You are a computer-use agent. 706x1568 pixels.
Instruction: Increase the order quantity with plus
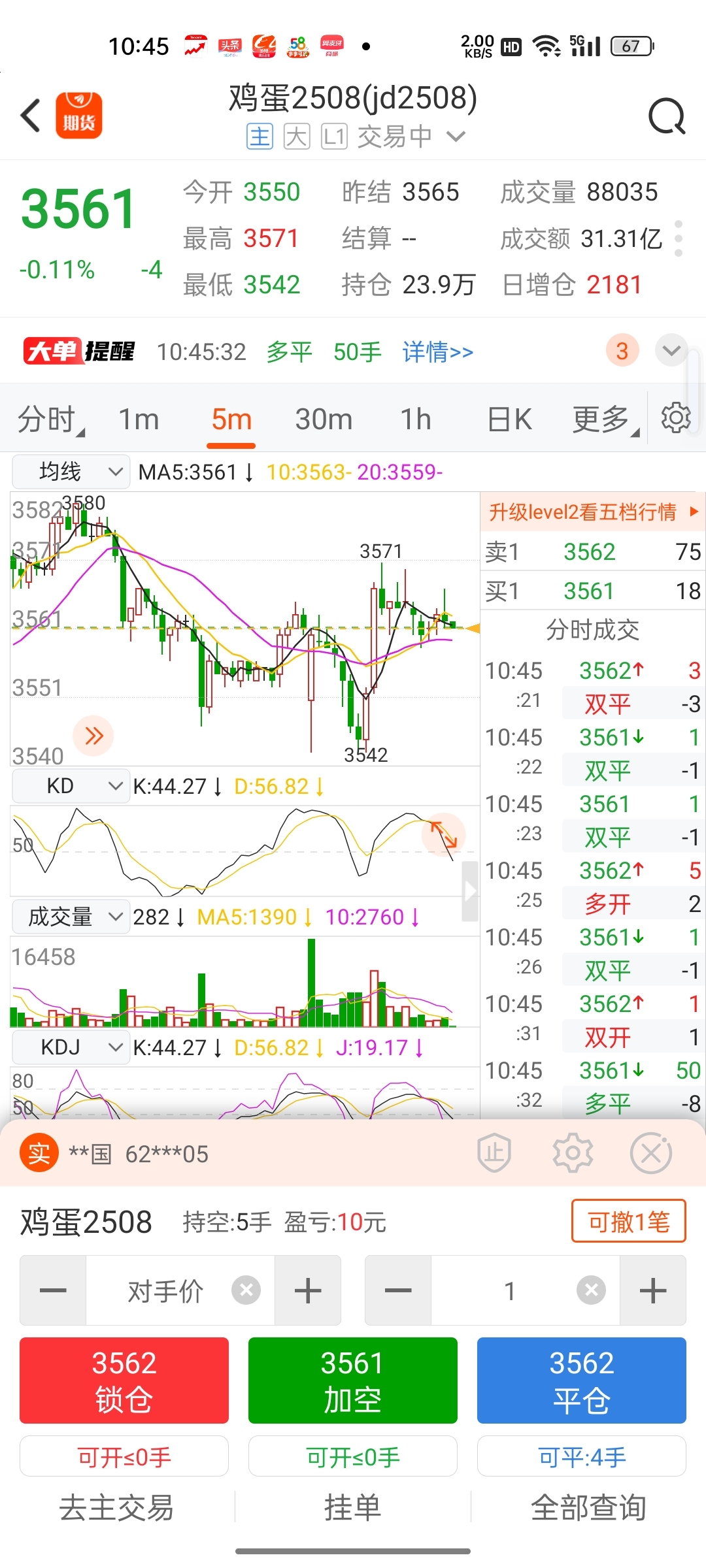tap(652, 1290)
